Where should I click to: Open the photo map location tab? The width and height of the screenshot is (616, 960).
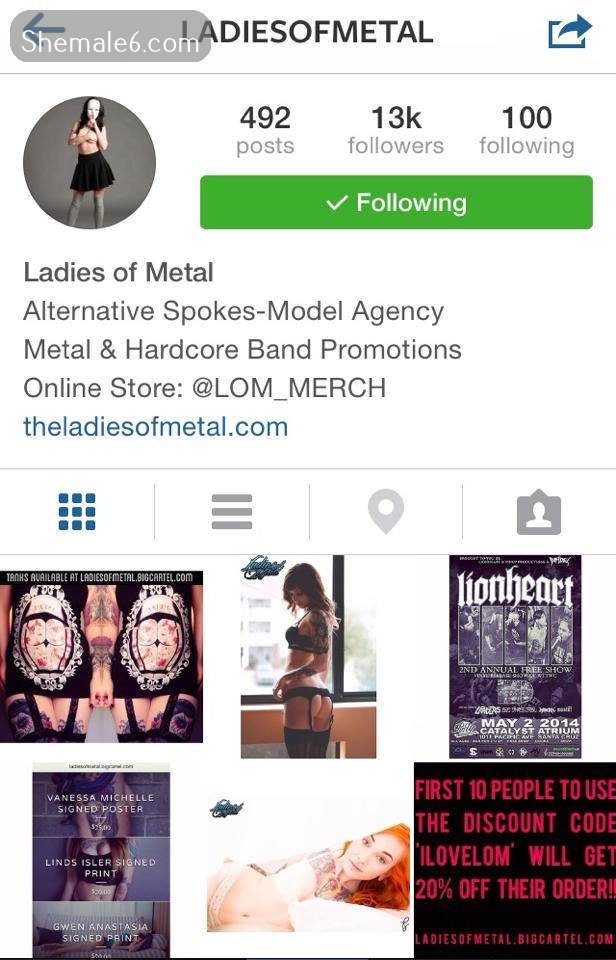point(385,512)
